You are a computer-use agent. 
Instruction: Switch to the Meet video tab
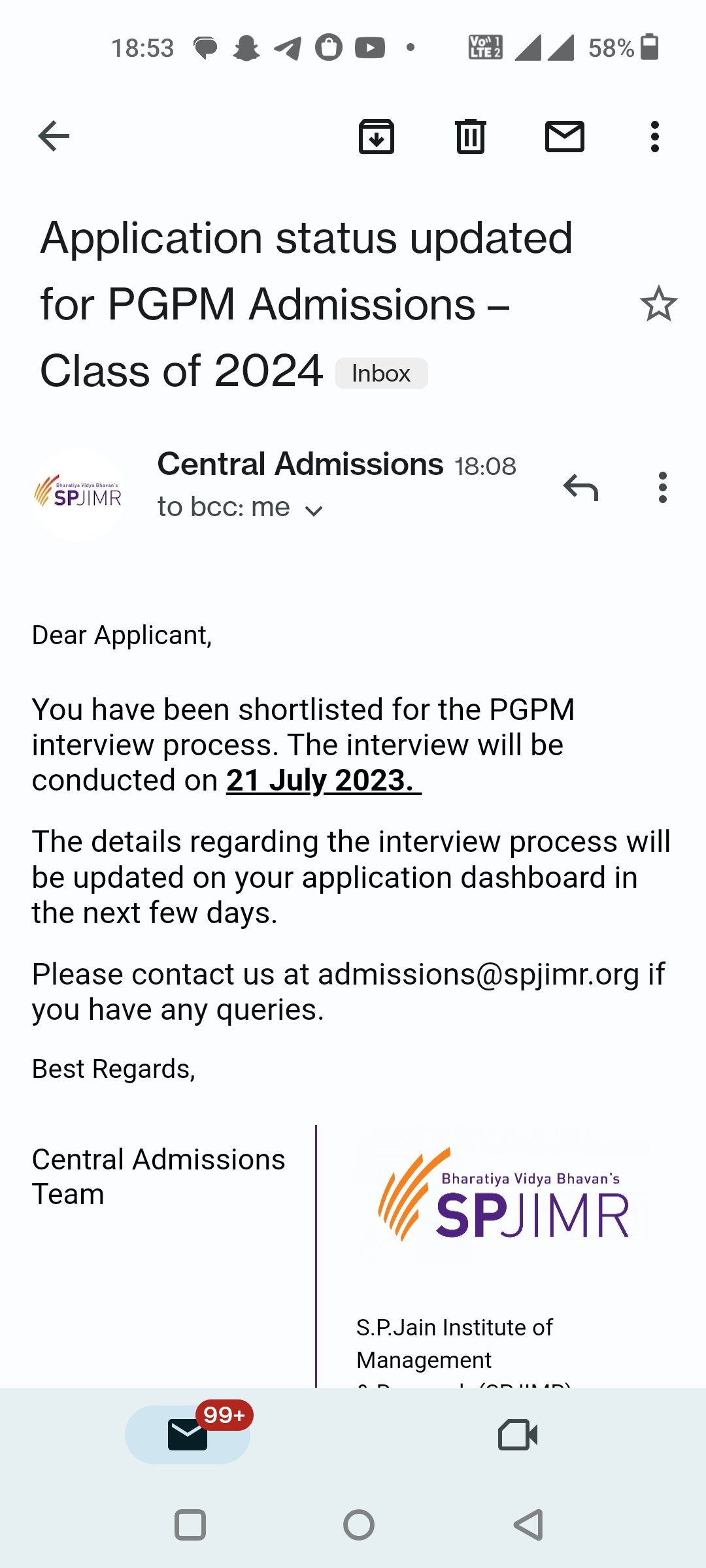pyautogui.click(x=517, y=1435)
